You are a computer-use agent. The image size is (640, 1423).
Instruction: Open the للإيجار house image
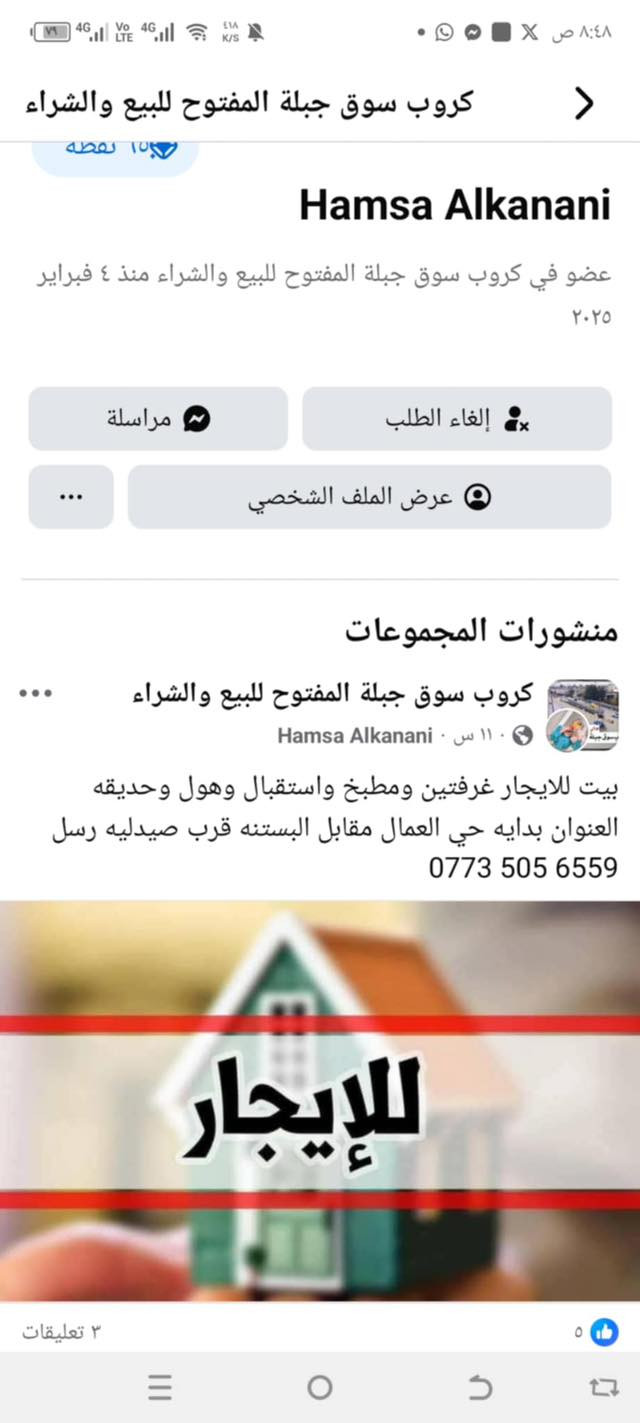[320, 1100]
